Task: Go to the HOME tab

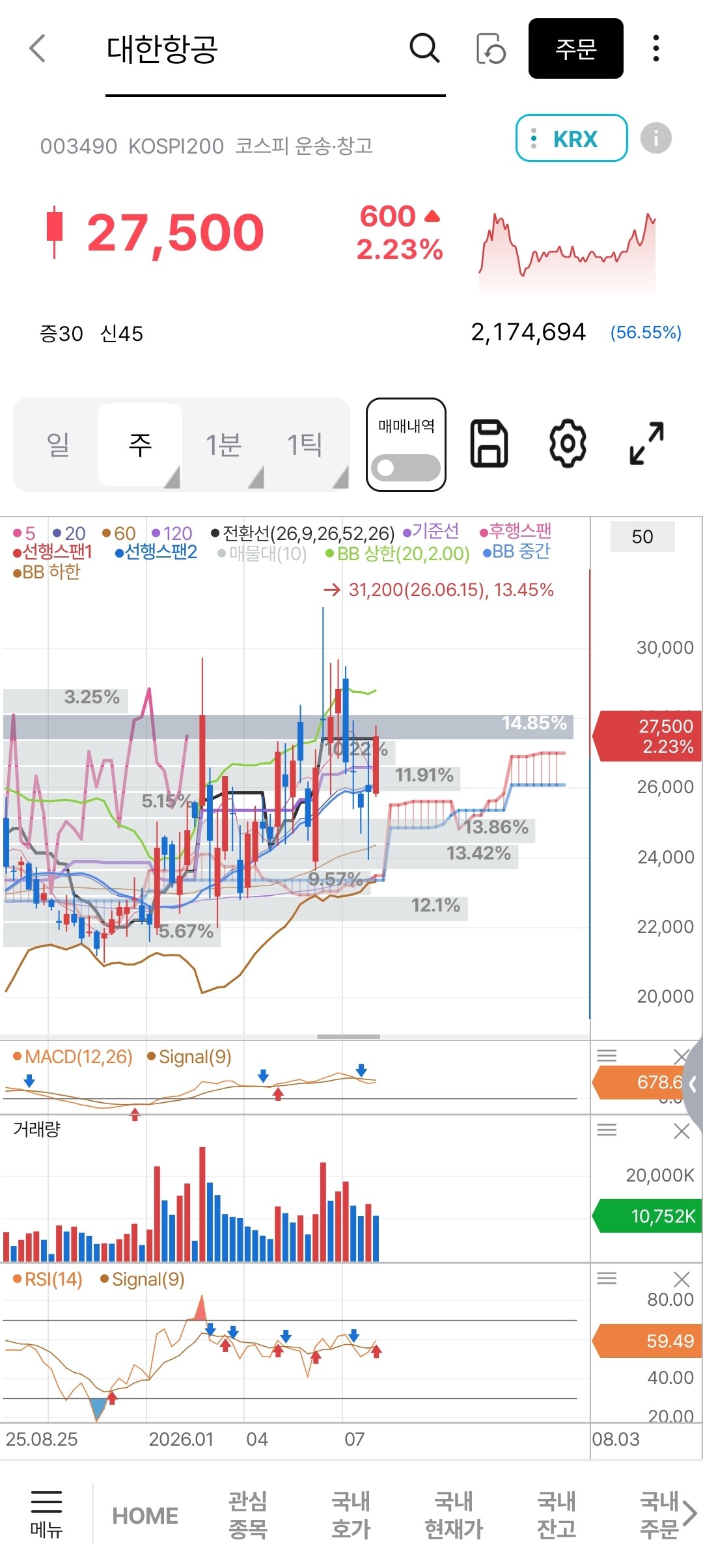Action: [145, 1515]
